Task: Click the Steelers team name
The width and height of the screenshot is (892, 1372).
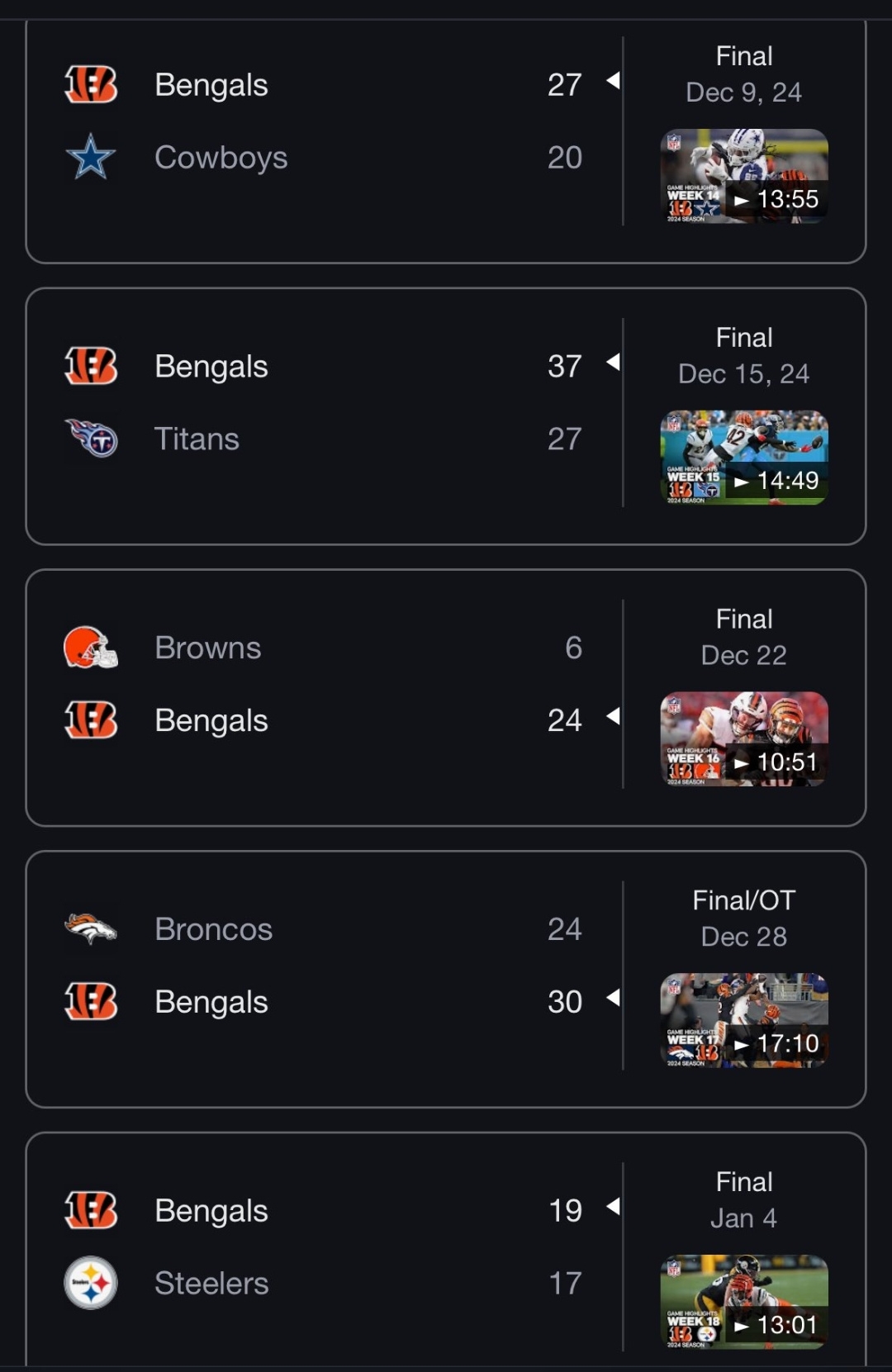Action: point(211,1282)
